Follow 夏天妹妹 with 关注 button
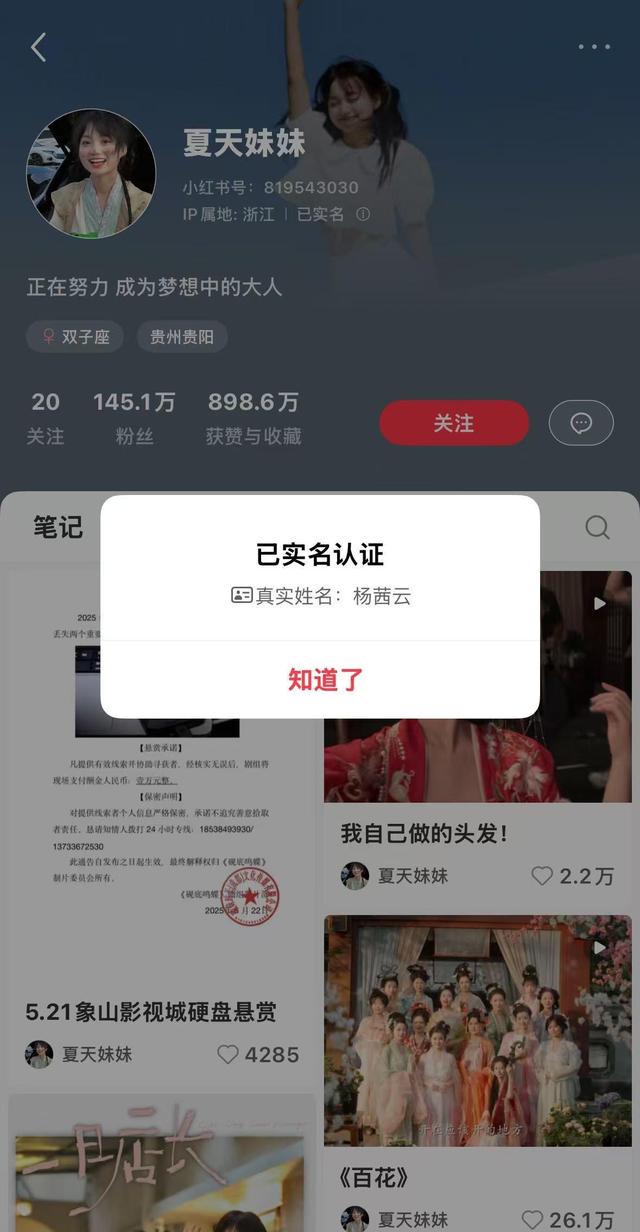The height and width of the screenshot is (1232, 640). (454, 423)
